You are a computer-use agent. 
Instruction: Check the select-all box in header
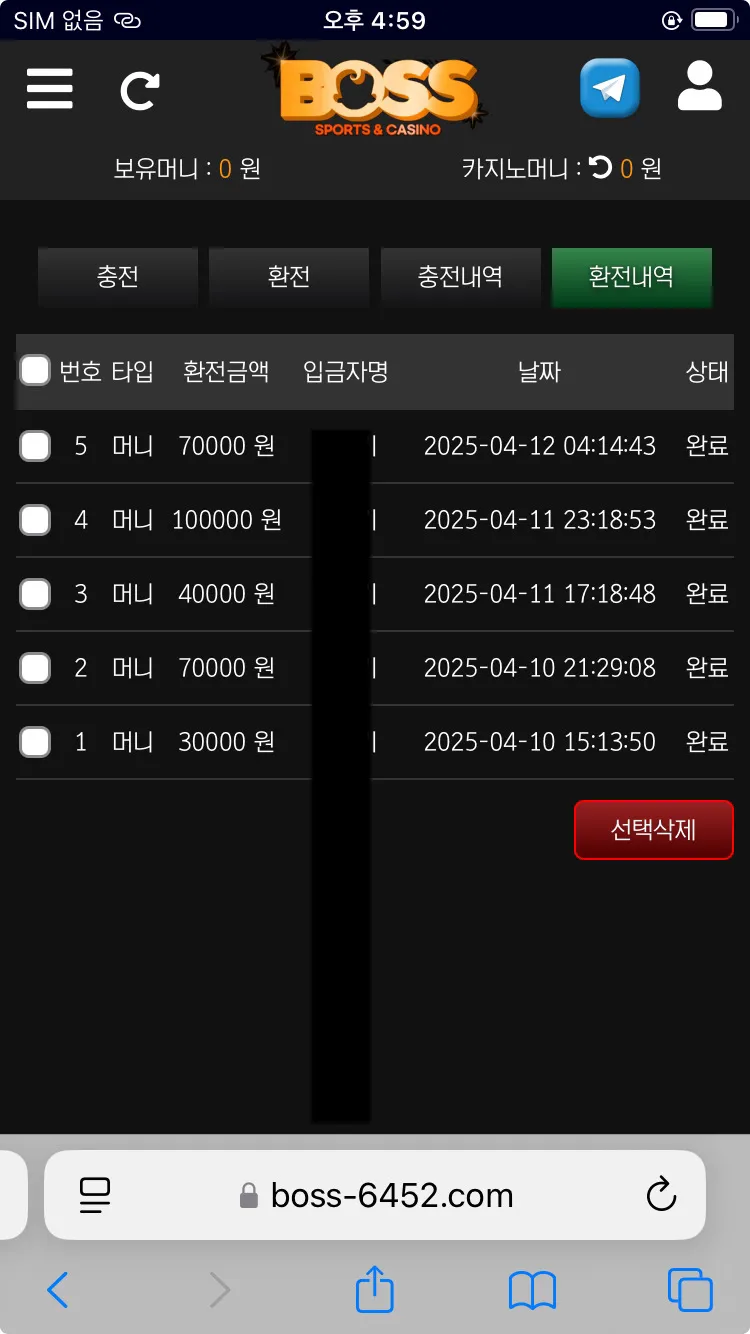point(35,371)
